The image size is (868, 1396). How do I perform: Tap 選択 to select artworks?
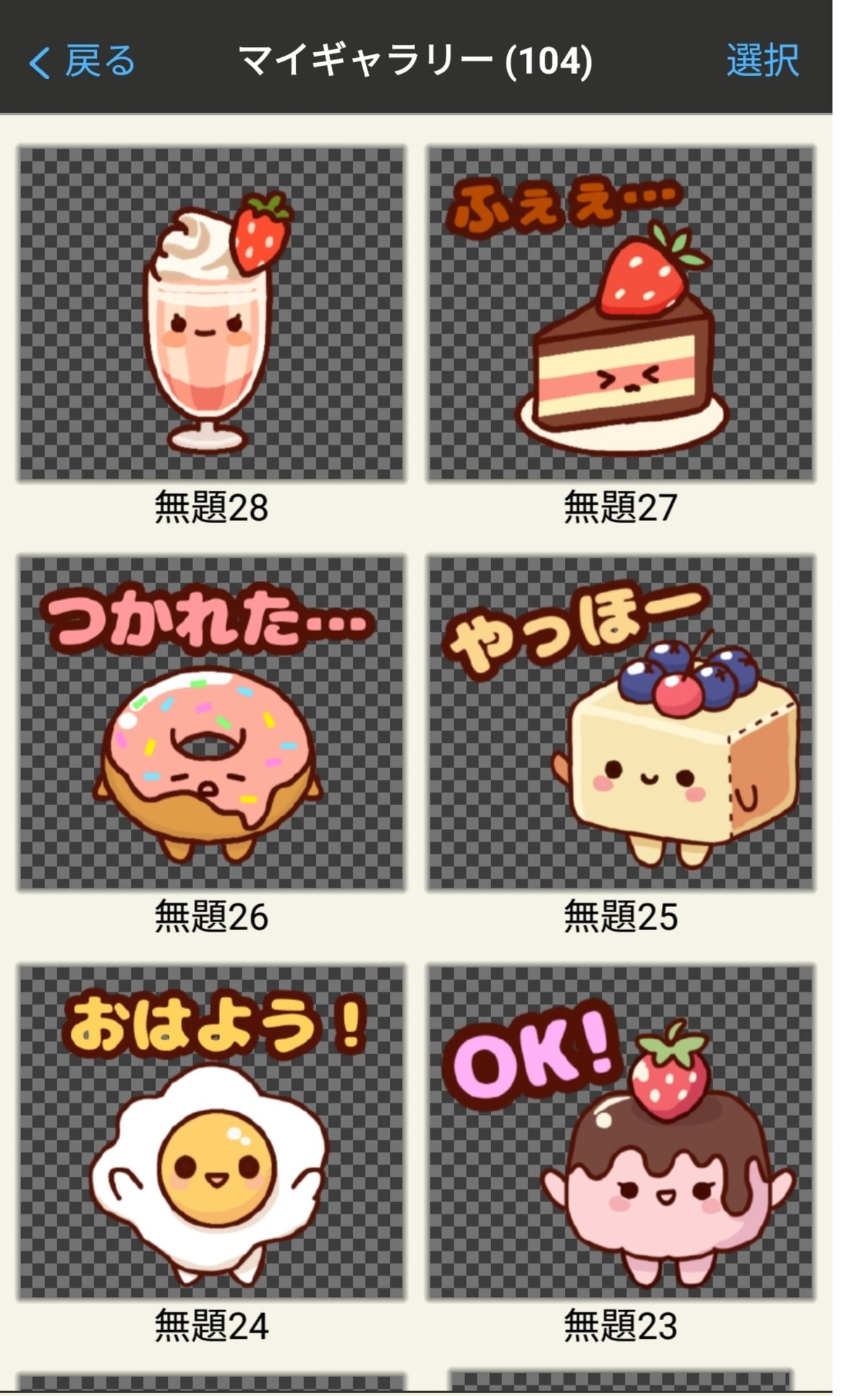[762, 61]
